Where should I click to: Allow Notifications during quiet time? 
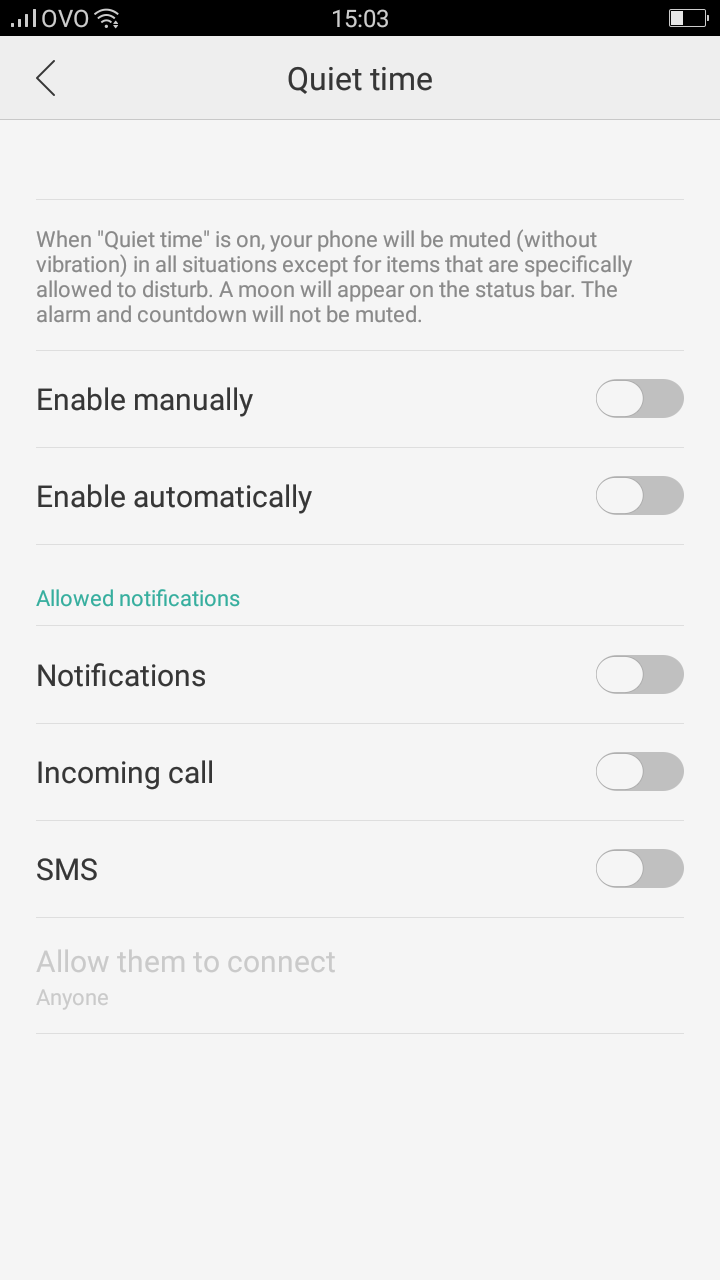(x=640, y=675)
